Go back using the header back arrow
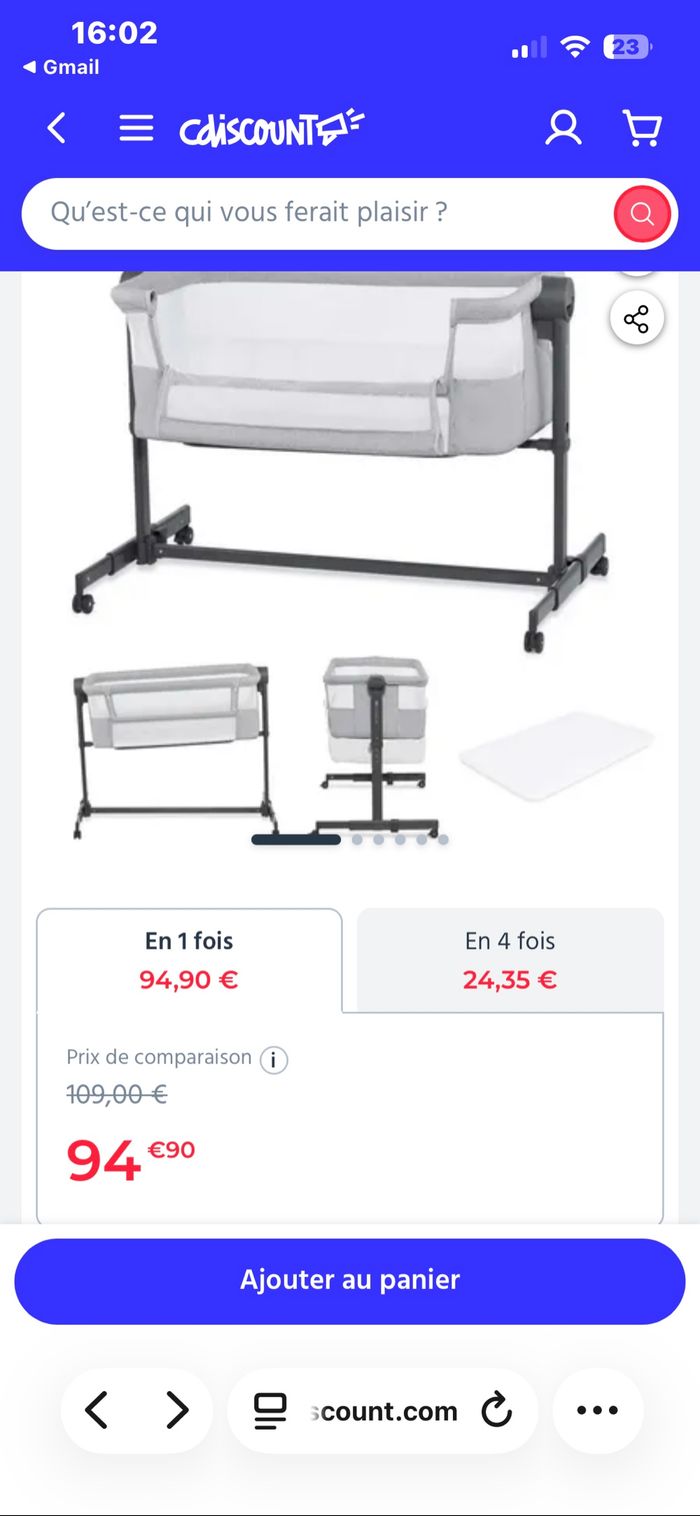This screenshot has width=700, height=1516. tap(57, 128)
